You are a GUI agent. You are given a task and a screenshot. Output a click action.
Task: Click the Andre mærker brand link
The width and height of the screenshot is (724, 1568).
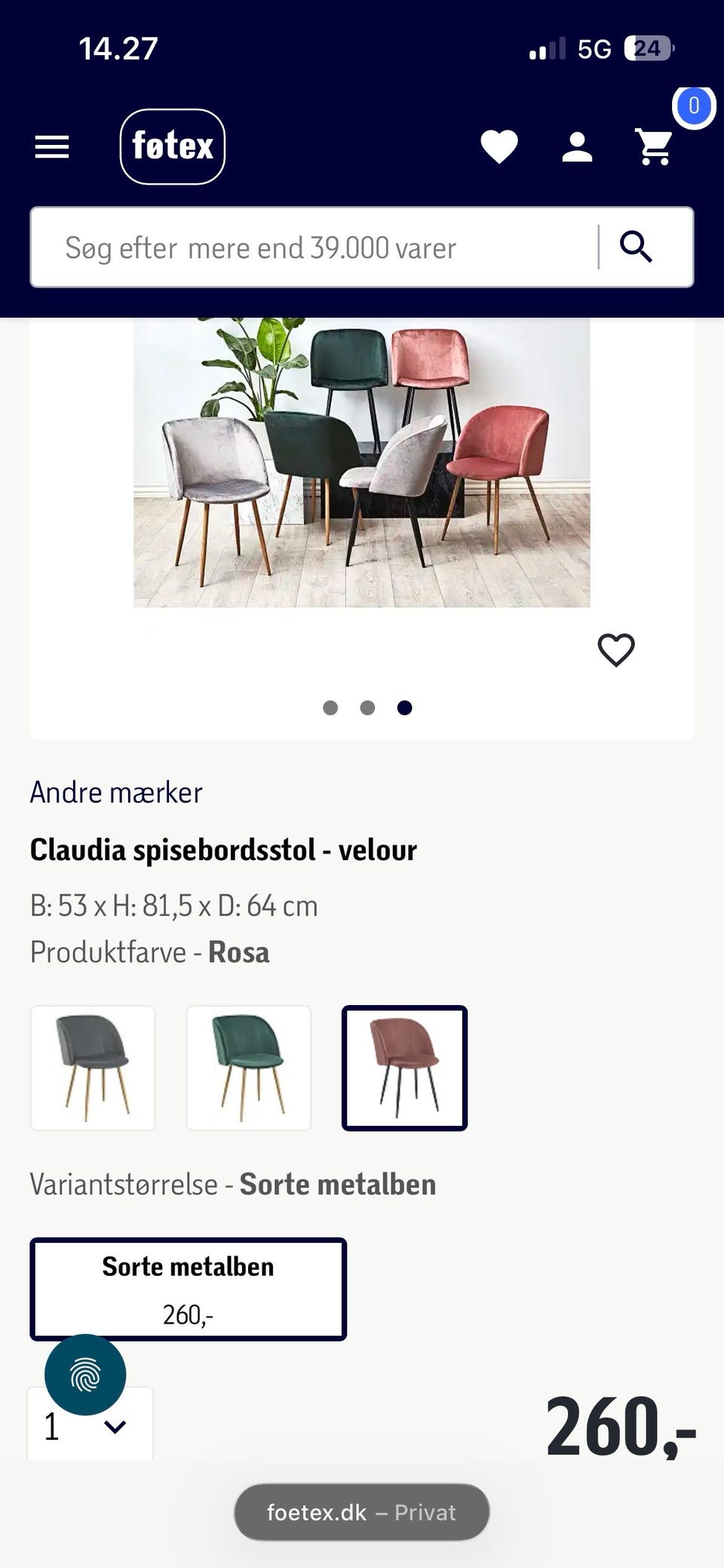(x=115, y=792)
